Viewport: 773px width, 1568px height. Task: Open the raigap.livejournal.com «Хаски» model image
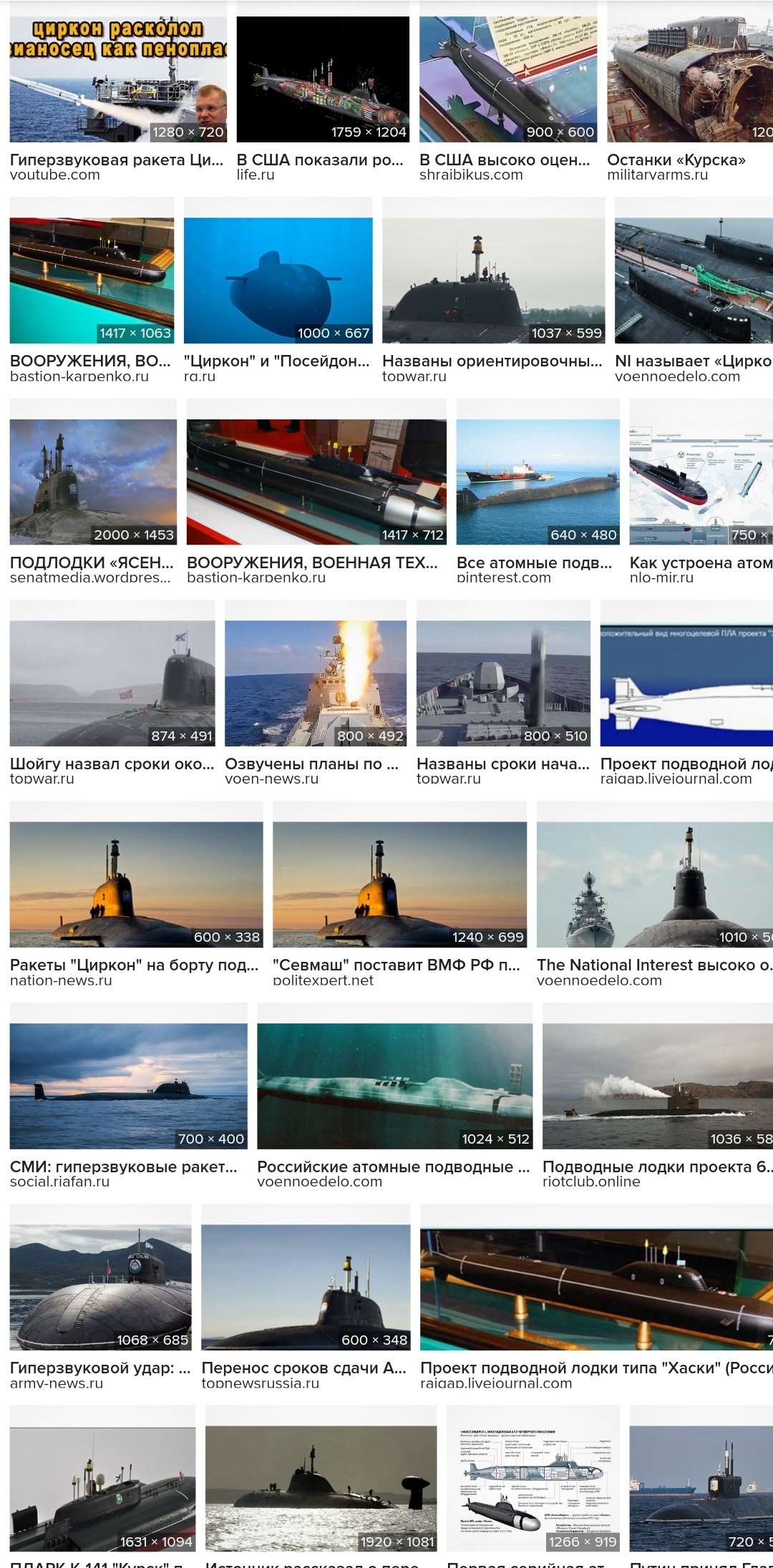[596, 1287]
